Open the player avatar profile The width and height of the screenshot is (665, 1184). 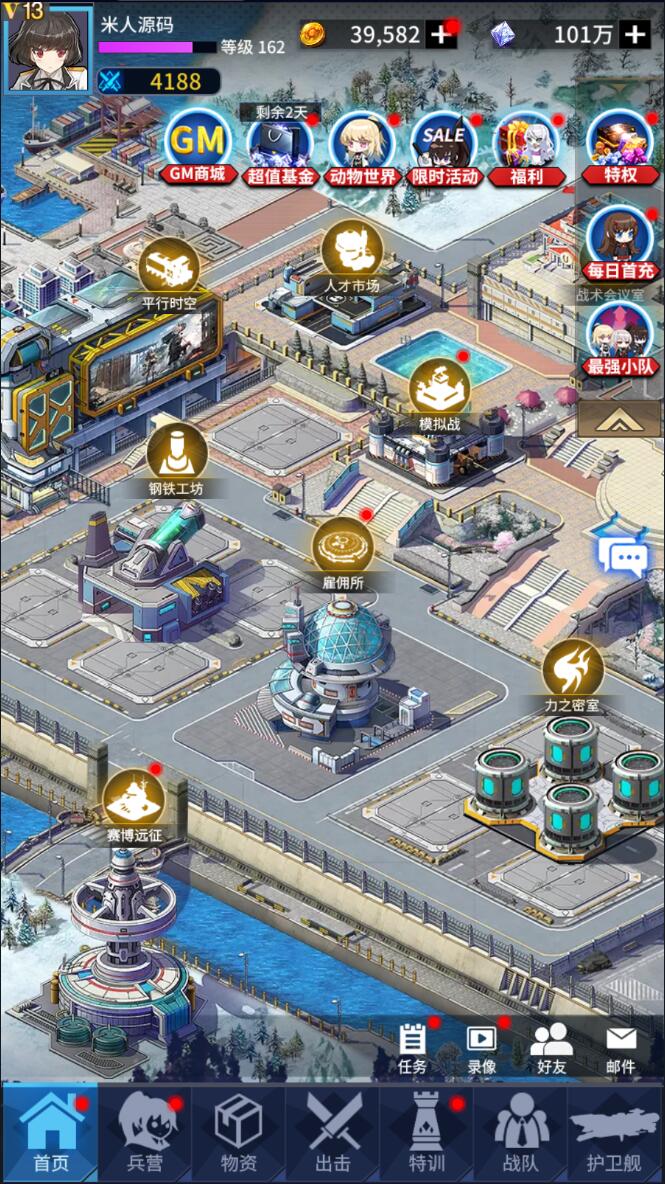47,47
